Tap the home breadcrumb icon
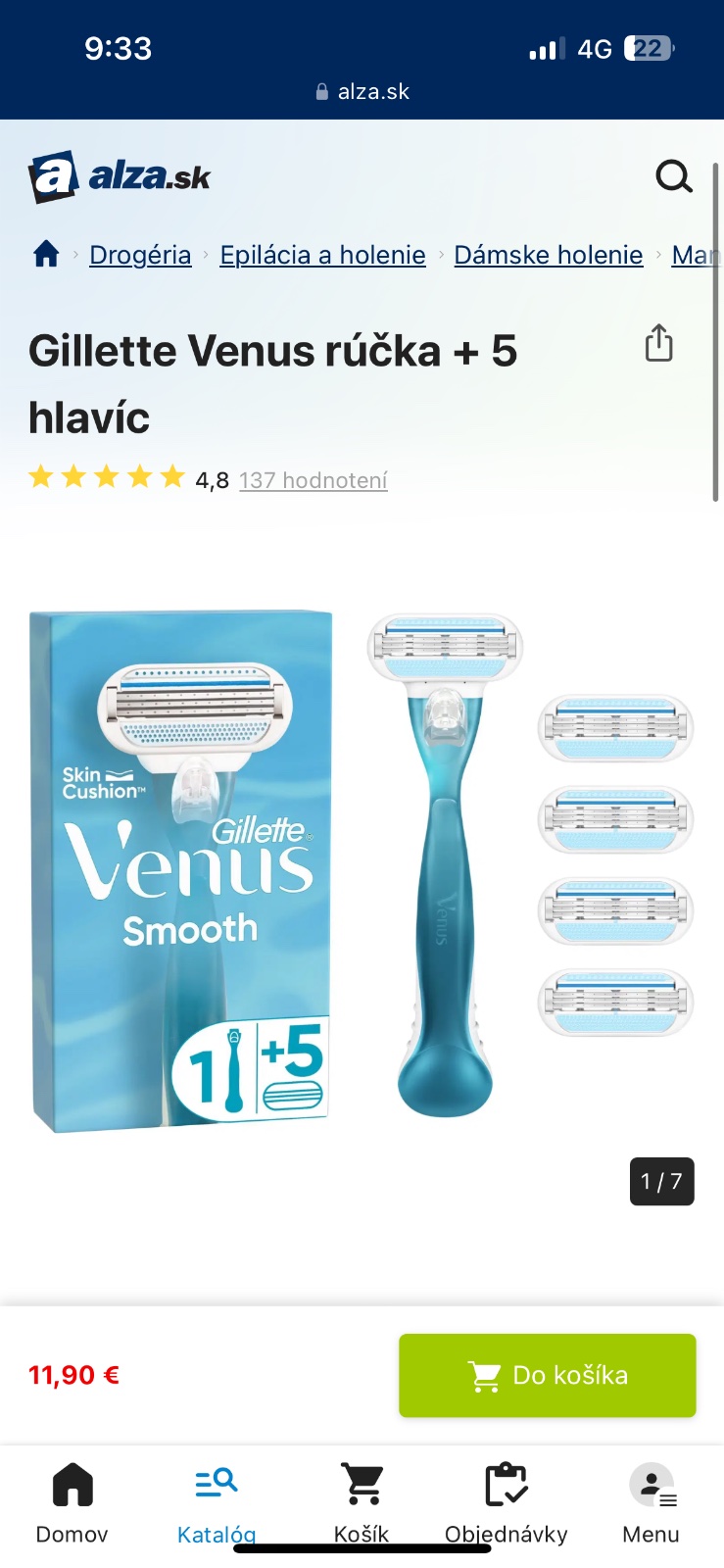724x1568 pixels. point(46,255)
